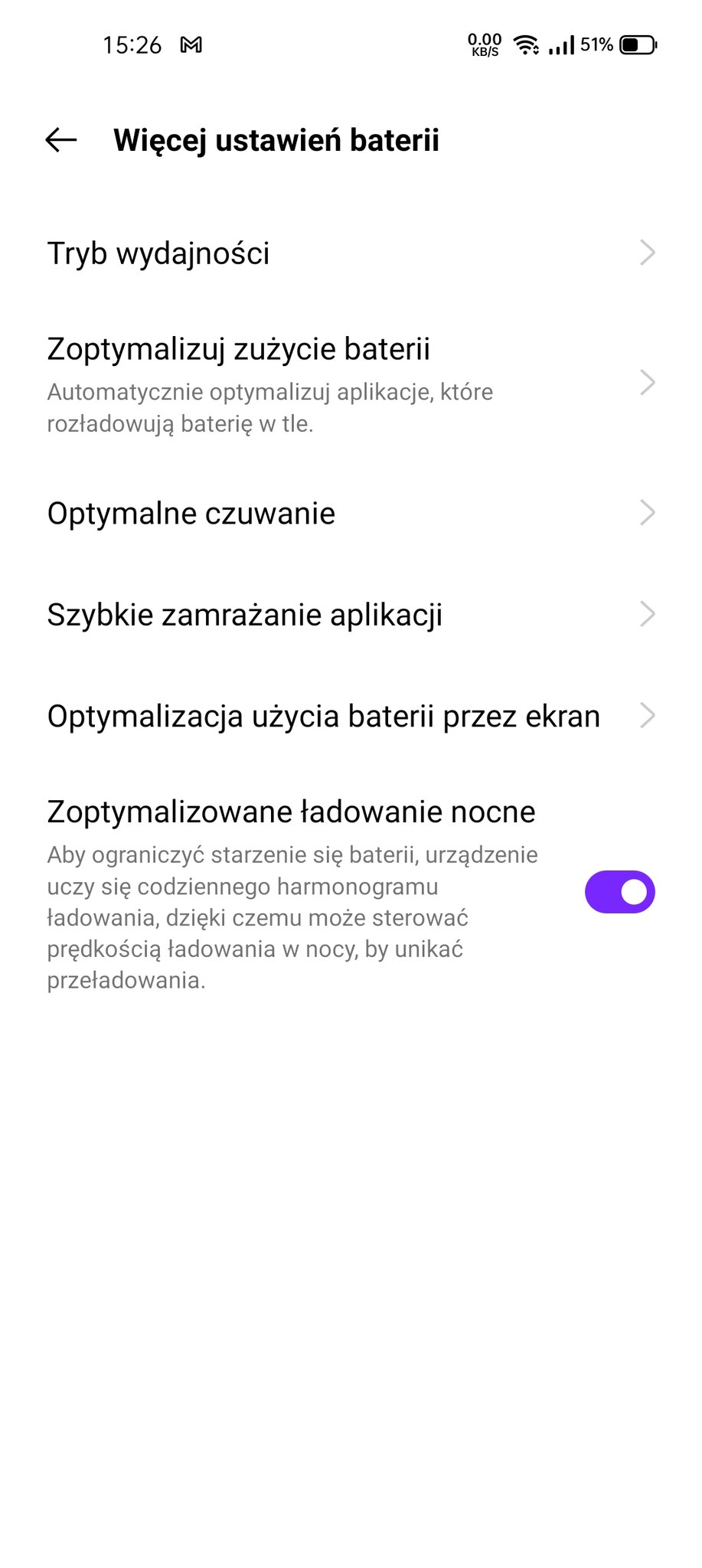
Task: Disable Zoptymalizowane ładowanie nocne switch
Action: tap(619, 892)
